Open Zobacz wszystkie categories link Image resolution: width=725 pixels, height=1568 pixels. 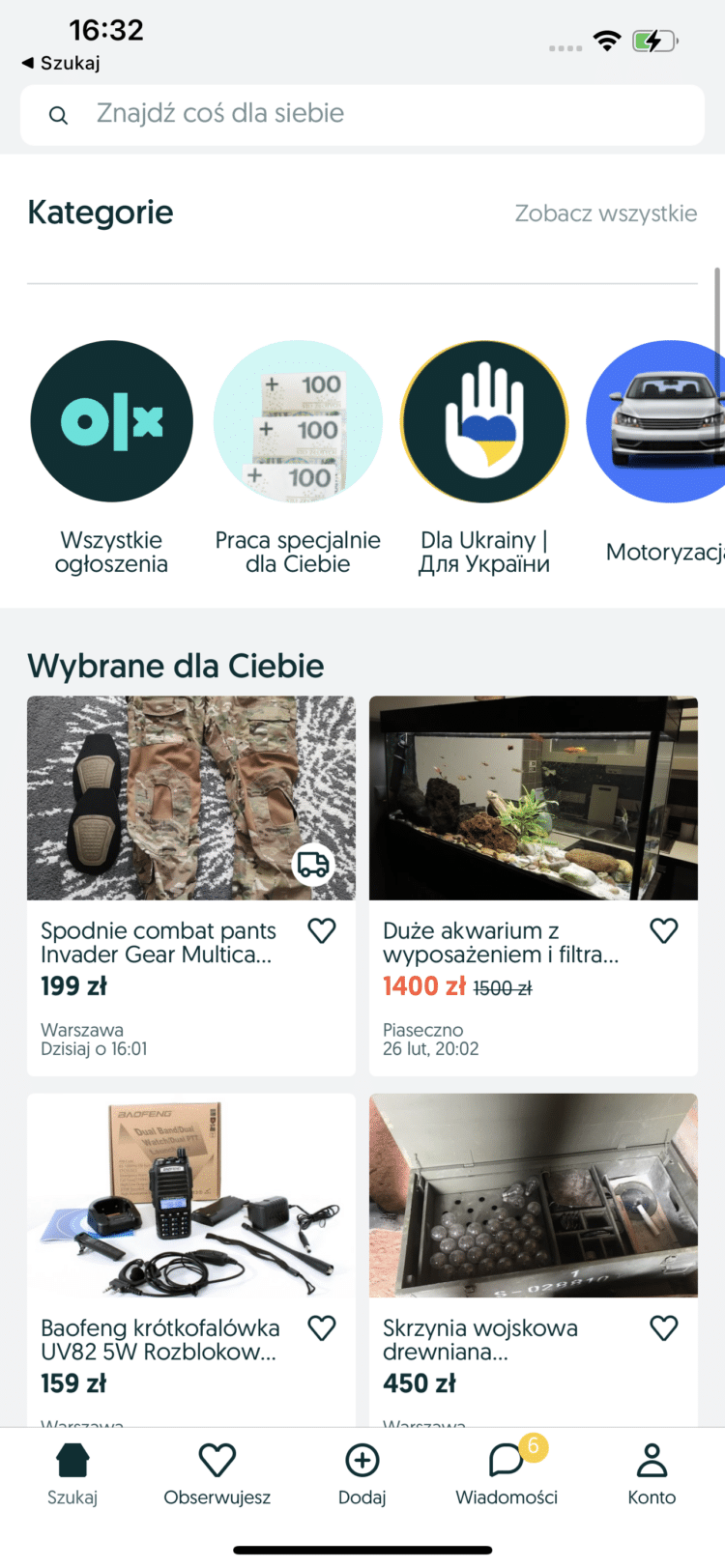pyautogui.click(x=606, y=214)
